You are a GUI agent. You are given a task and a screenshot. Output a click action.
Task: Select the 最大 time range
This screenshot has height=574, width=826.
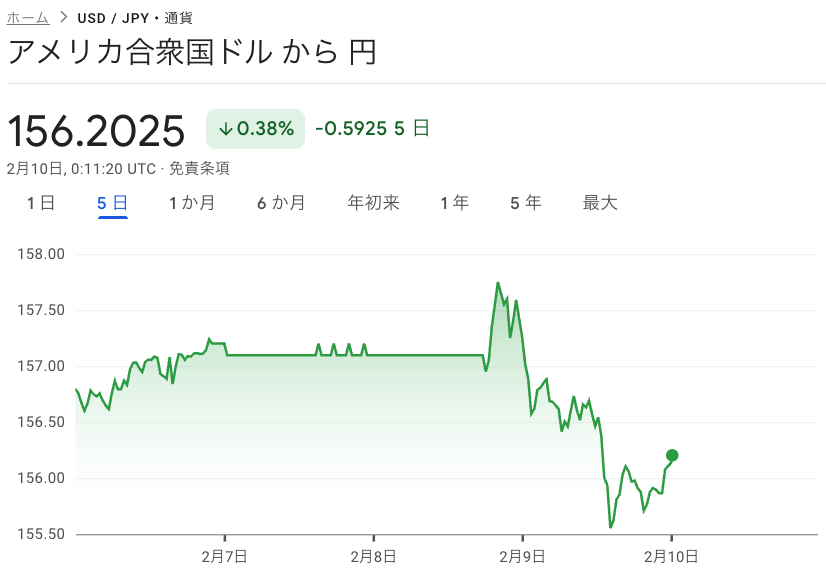(x=600, y=203)
